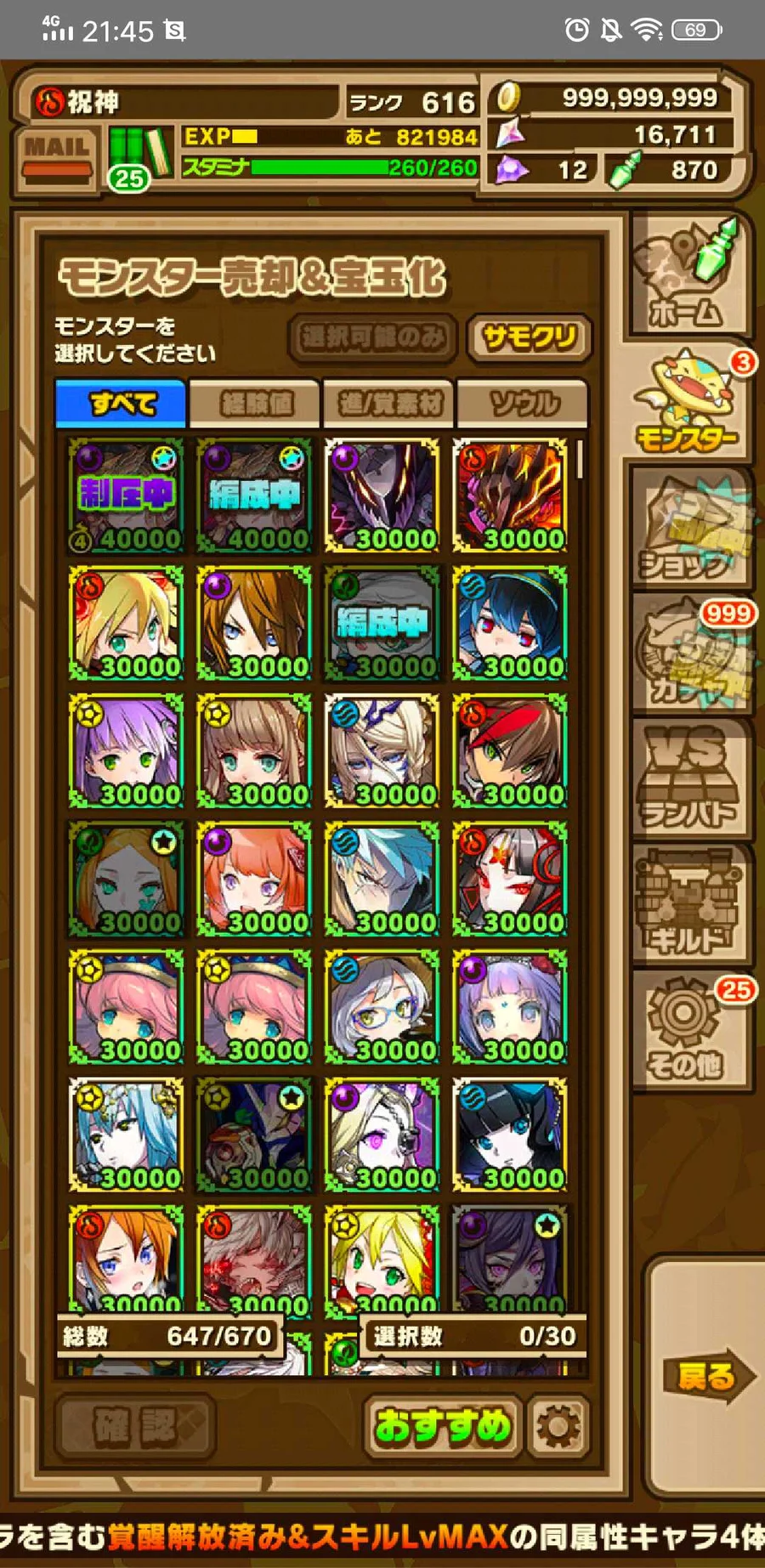
Task: Go to ホーム in the side menu
Action: pyautogui.click(x=690, y=276)
